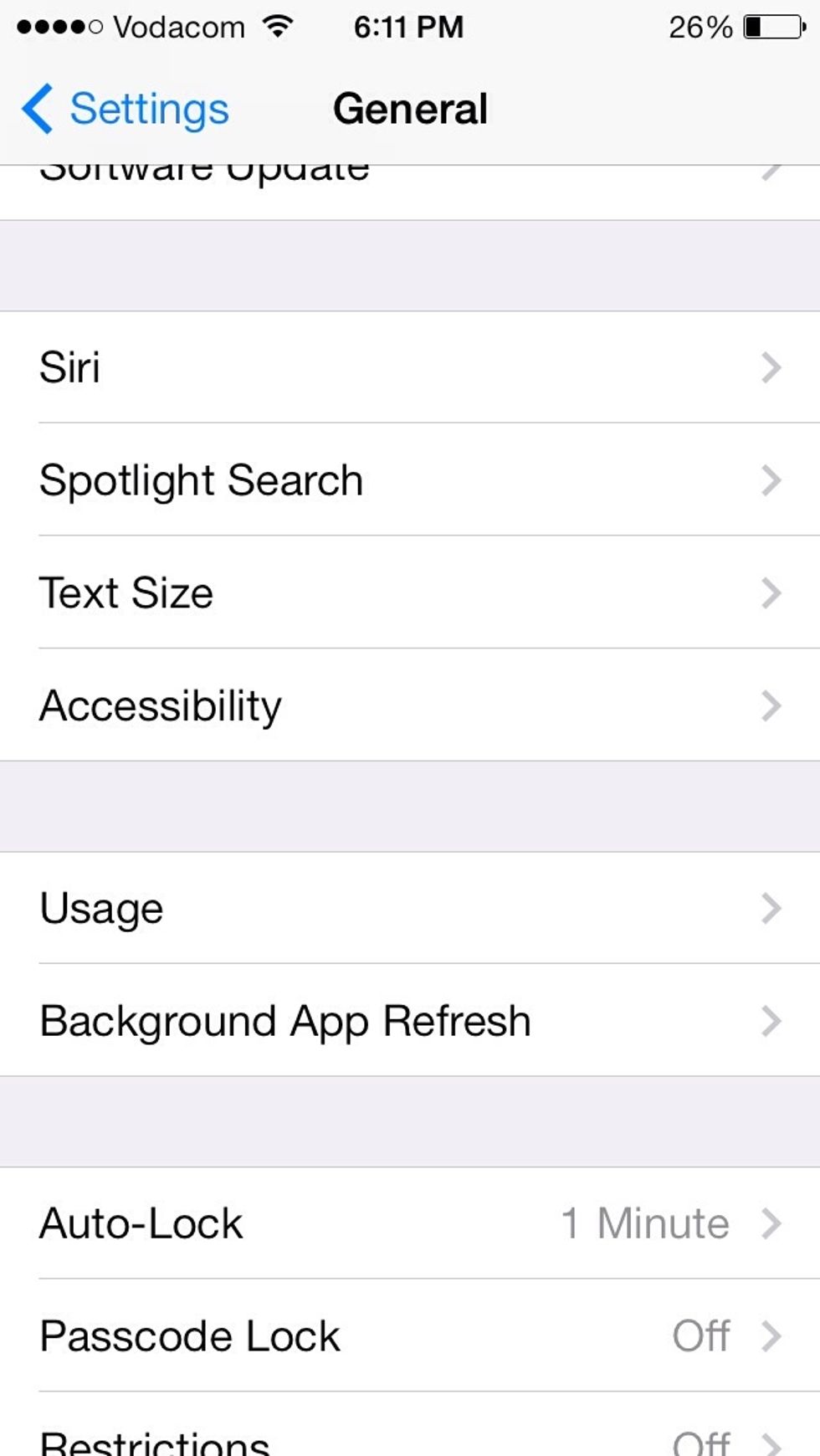Tap the General title at top
The image size is (820, 1456).
click(x=410, y=108)
